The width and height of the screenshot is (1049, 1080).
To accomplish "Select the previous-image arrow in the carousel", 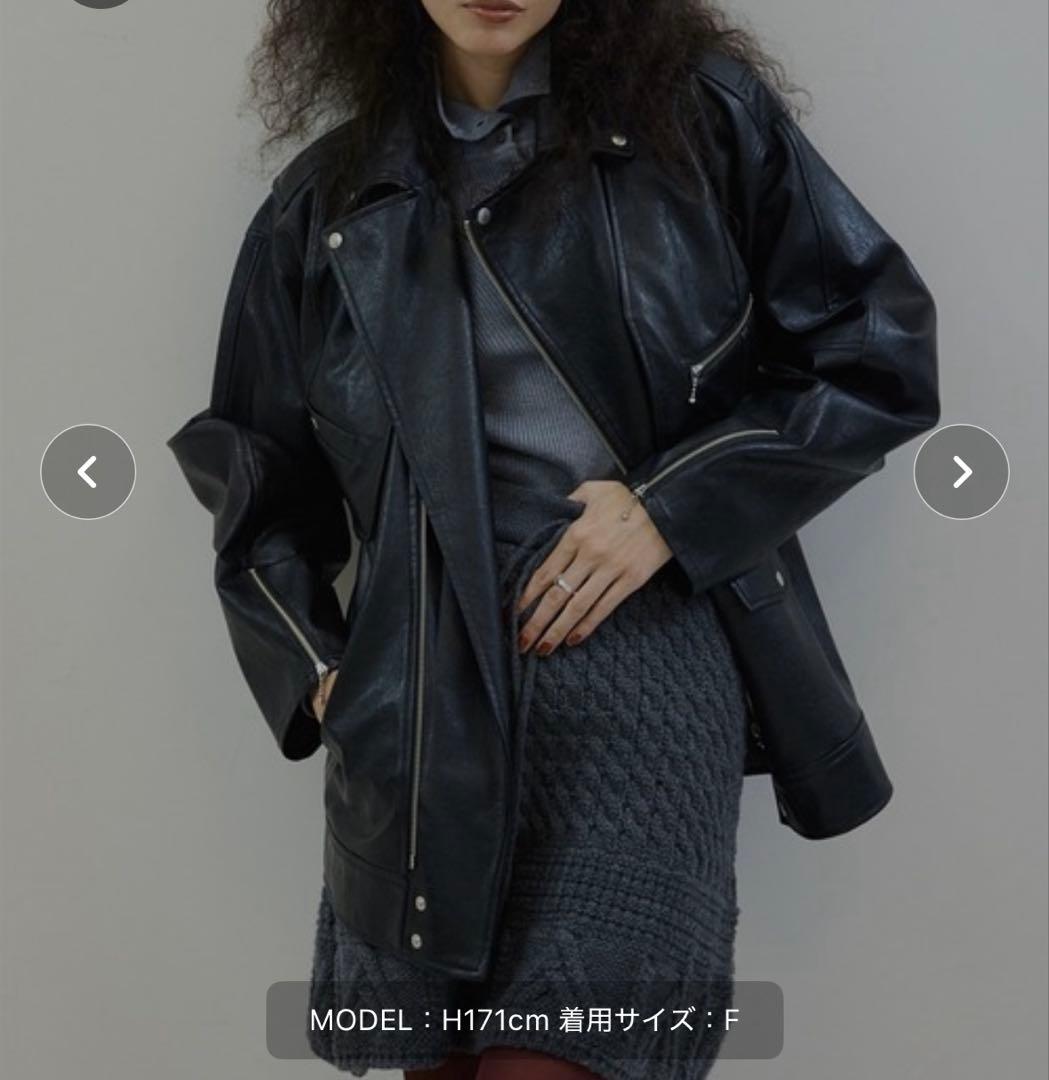I will click(88, 473).
